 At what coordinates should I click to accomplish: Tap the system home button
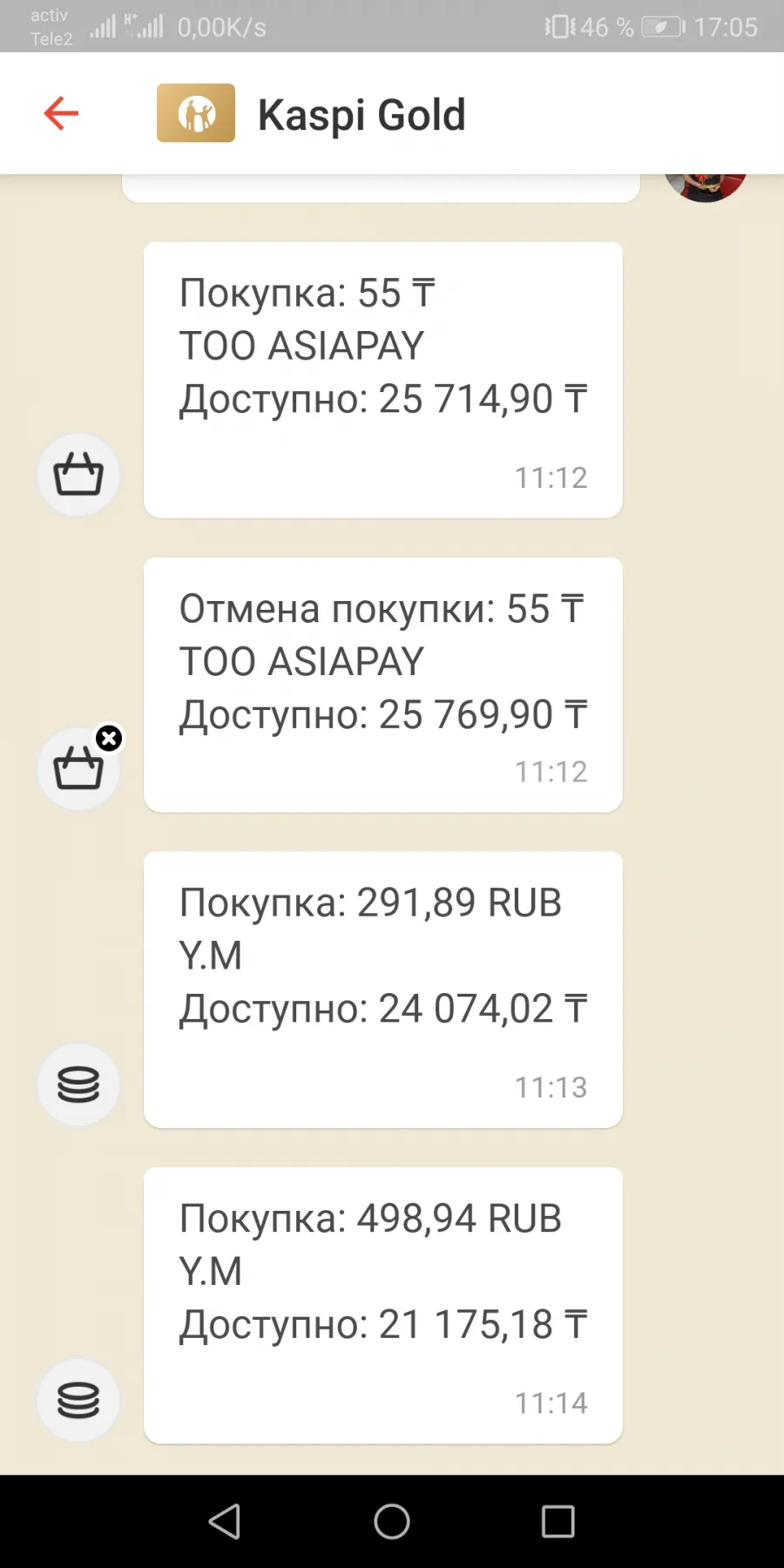click(x=392, y=1522)
